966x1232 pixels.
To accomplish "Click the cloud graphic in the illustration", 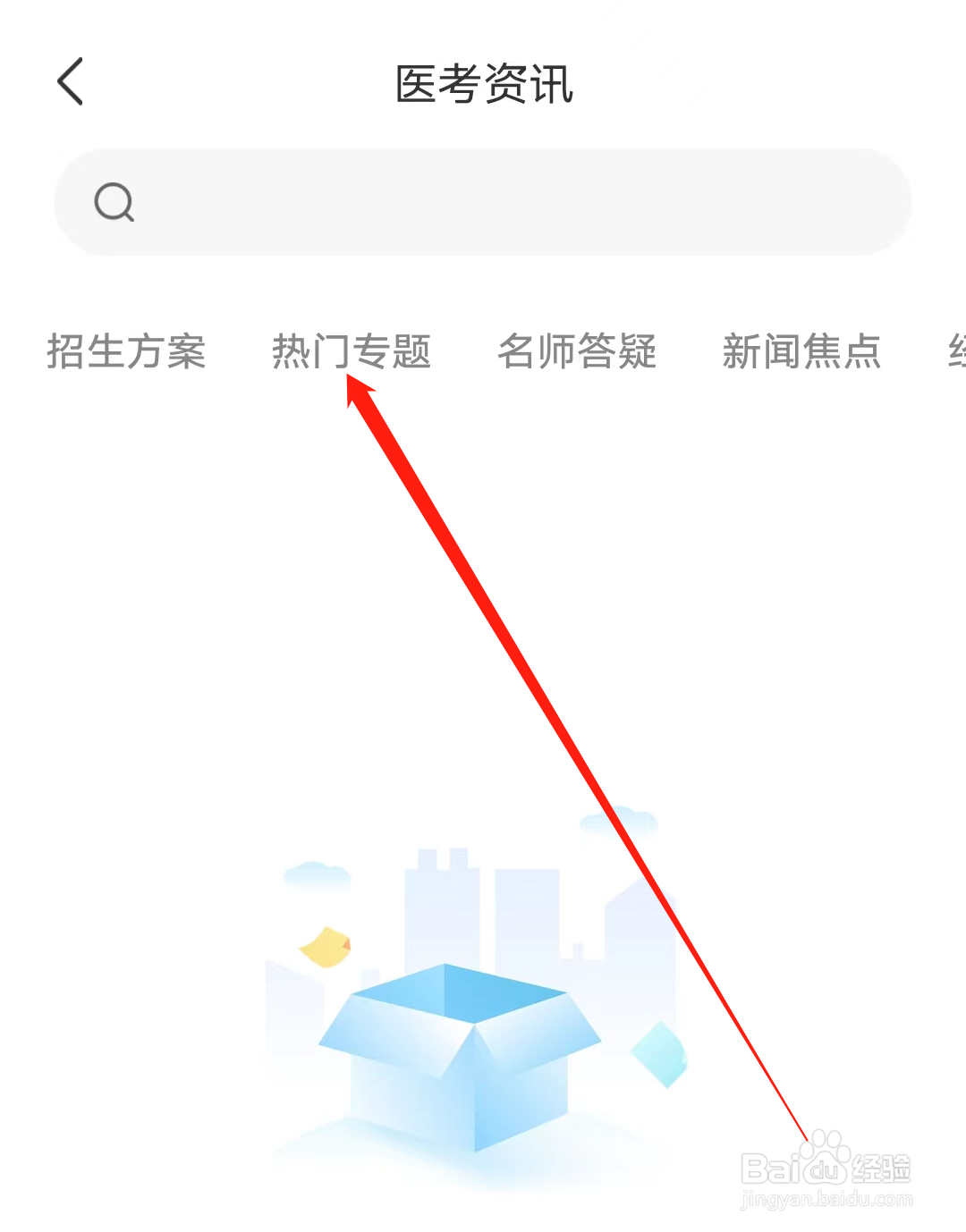I will (x=318, y=874).
